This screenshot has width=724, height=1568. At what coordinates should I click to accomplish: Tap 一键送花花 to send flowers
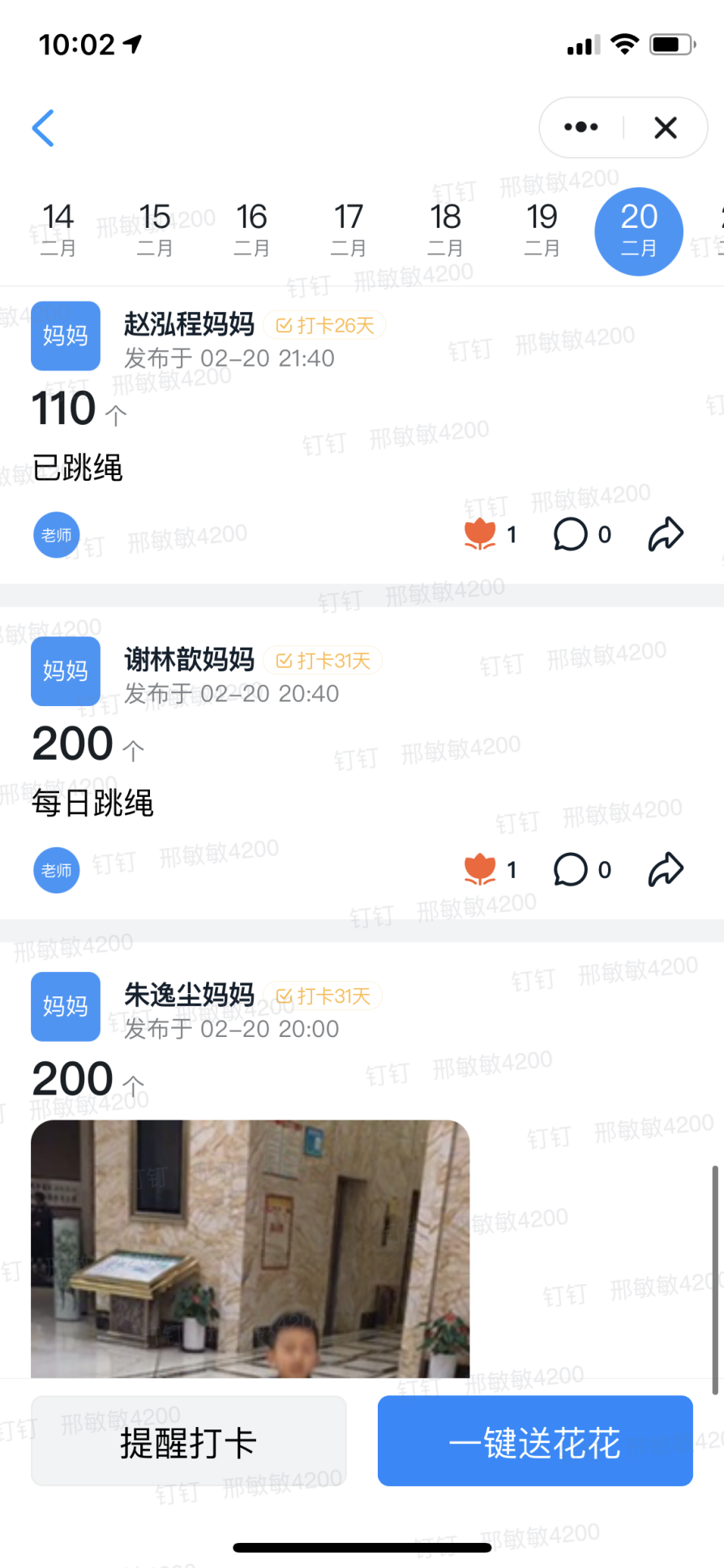[535, 1441]
